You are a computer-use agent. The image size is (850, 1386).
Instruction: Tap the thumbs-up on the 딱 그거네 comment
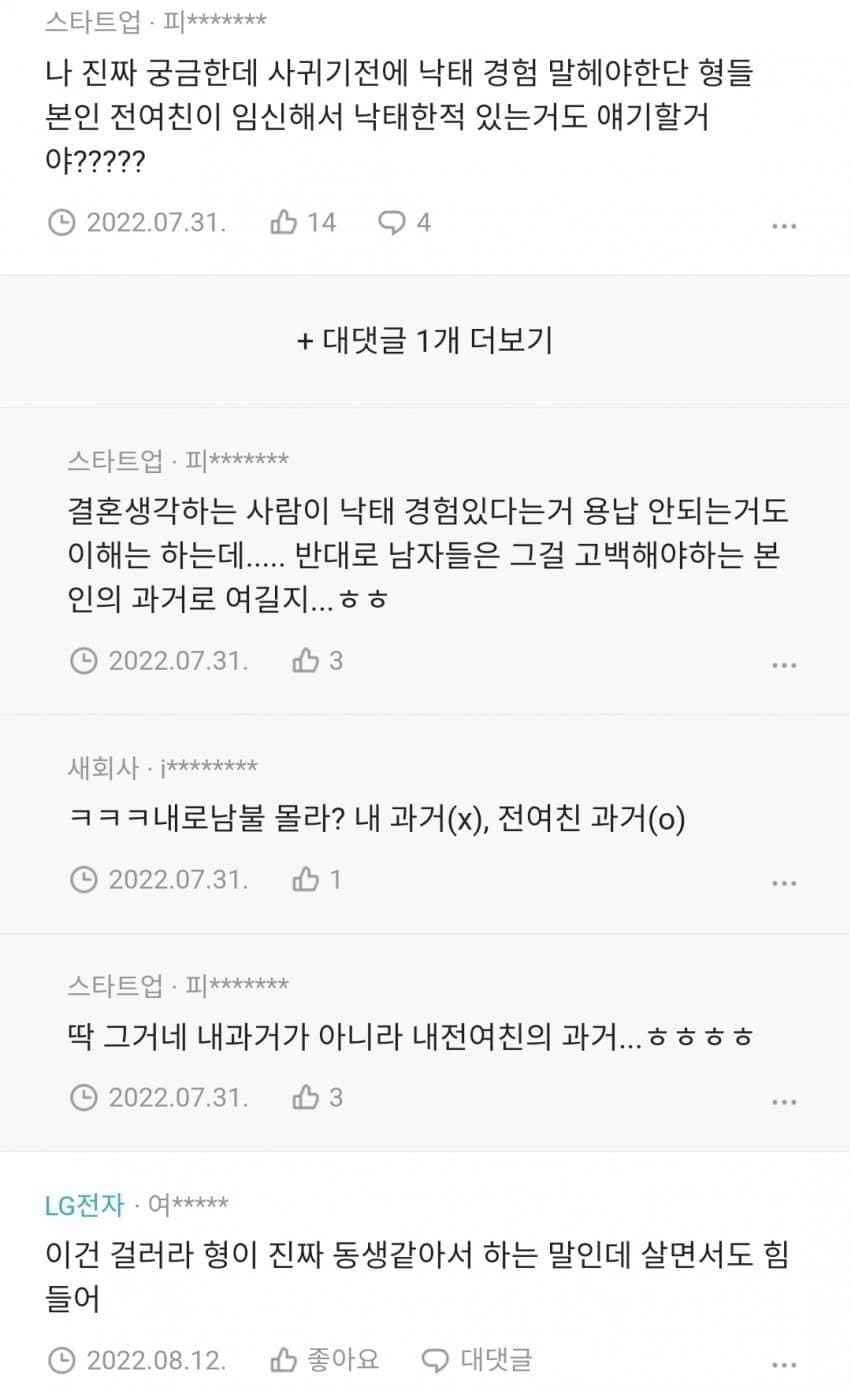click(x=307, y=1097)
